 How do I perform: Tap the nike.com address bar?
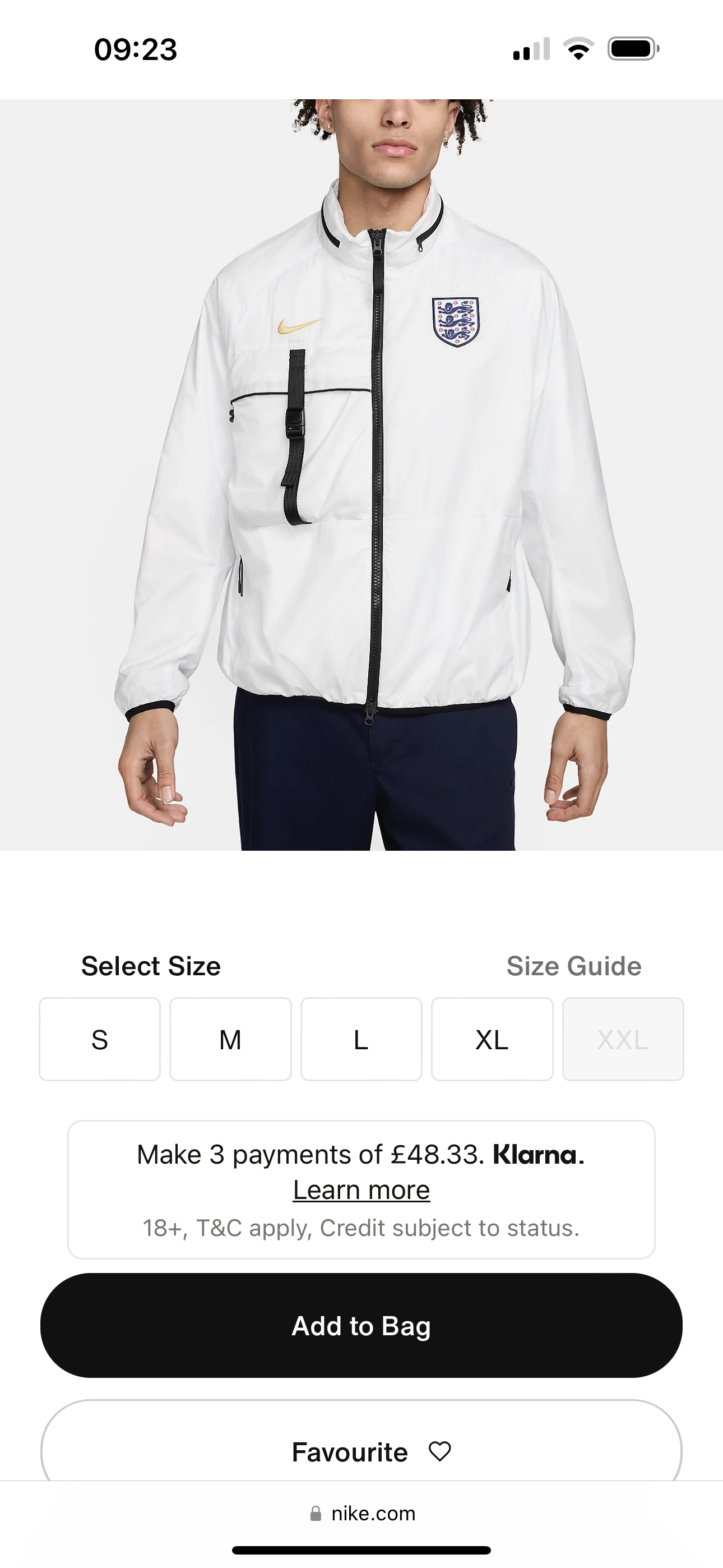tap(363, 1513)
